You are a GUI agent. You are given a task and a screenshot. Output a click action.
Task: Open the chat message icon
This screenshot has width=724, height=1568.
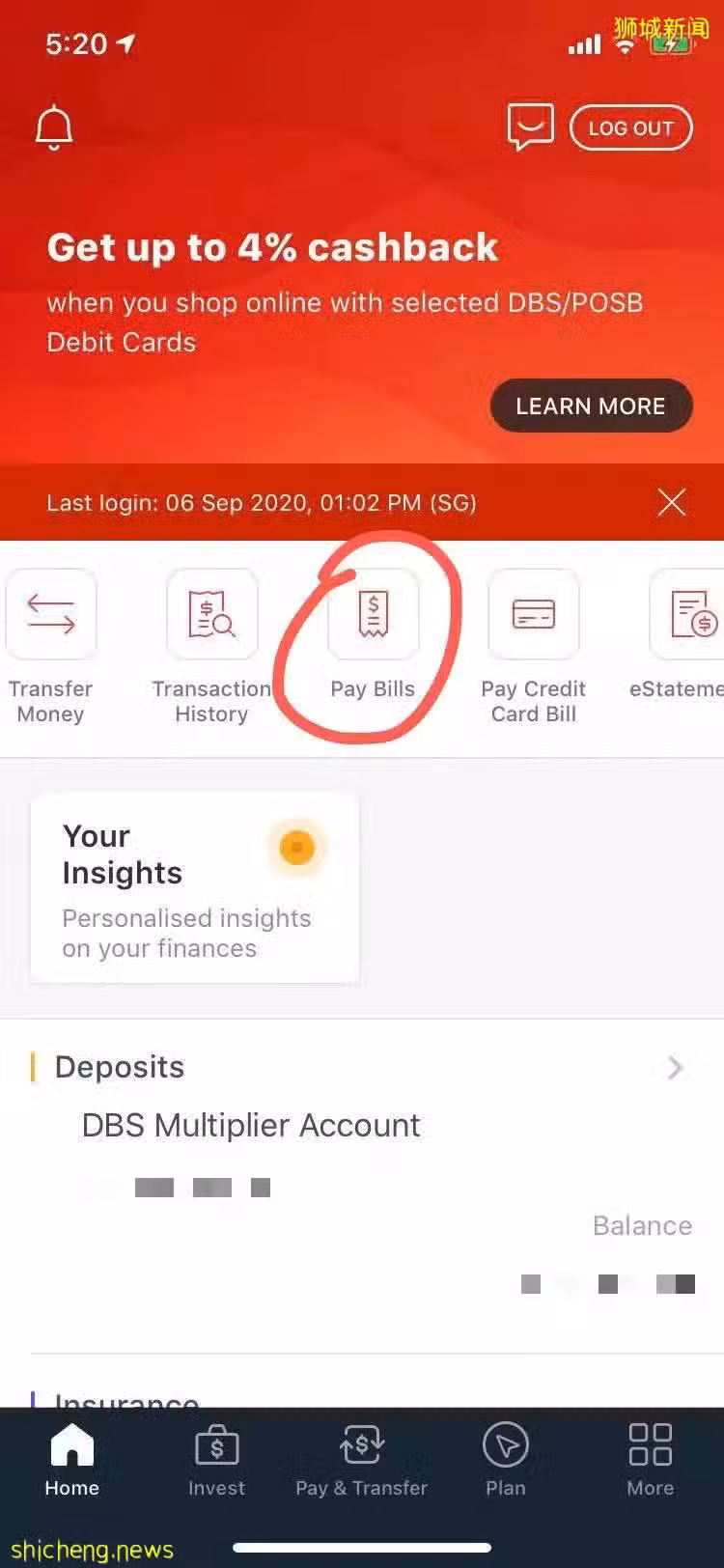(530, 127)
